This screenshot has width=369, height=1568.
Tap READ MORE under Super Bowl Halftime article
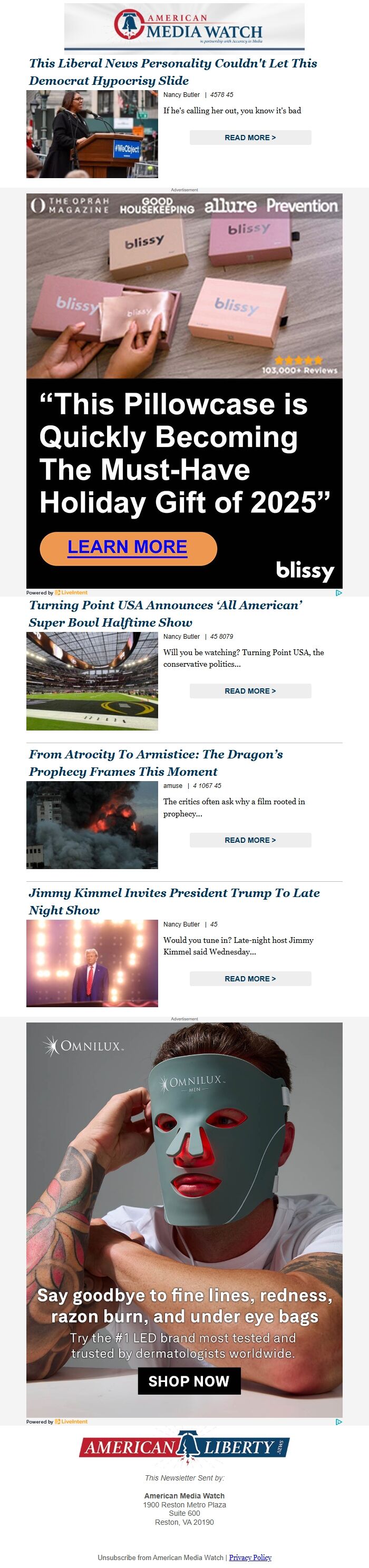coord(250,691)
